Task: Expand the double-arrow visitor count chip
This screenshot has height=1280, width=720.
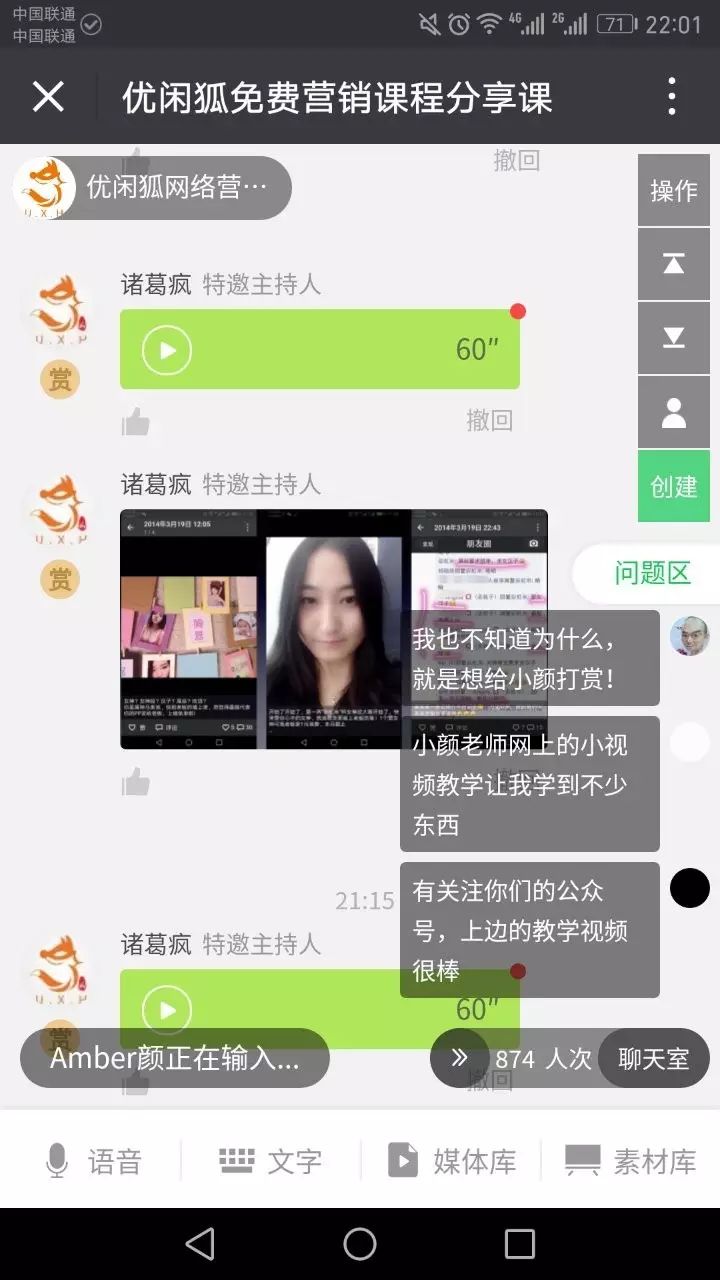Action: (x=460, y=1058)
